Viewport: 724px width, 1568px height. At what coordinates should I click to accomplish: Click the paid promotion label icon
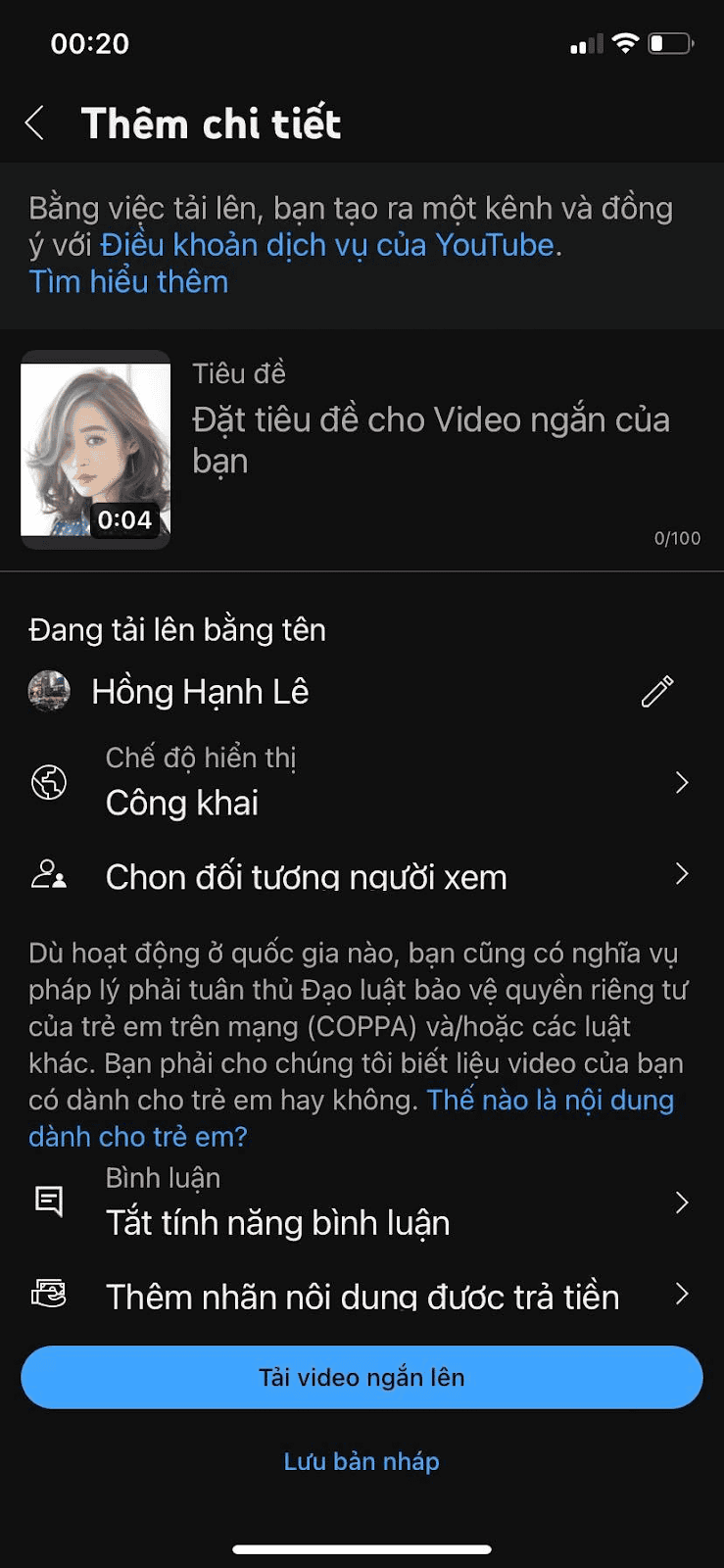point(49,1294)
